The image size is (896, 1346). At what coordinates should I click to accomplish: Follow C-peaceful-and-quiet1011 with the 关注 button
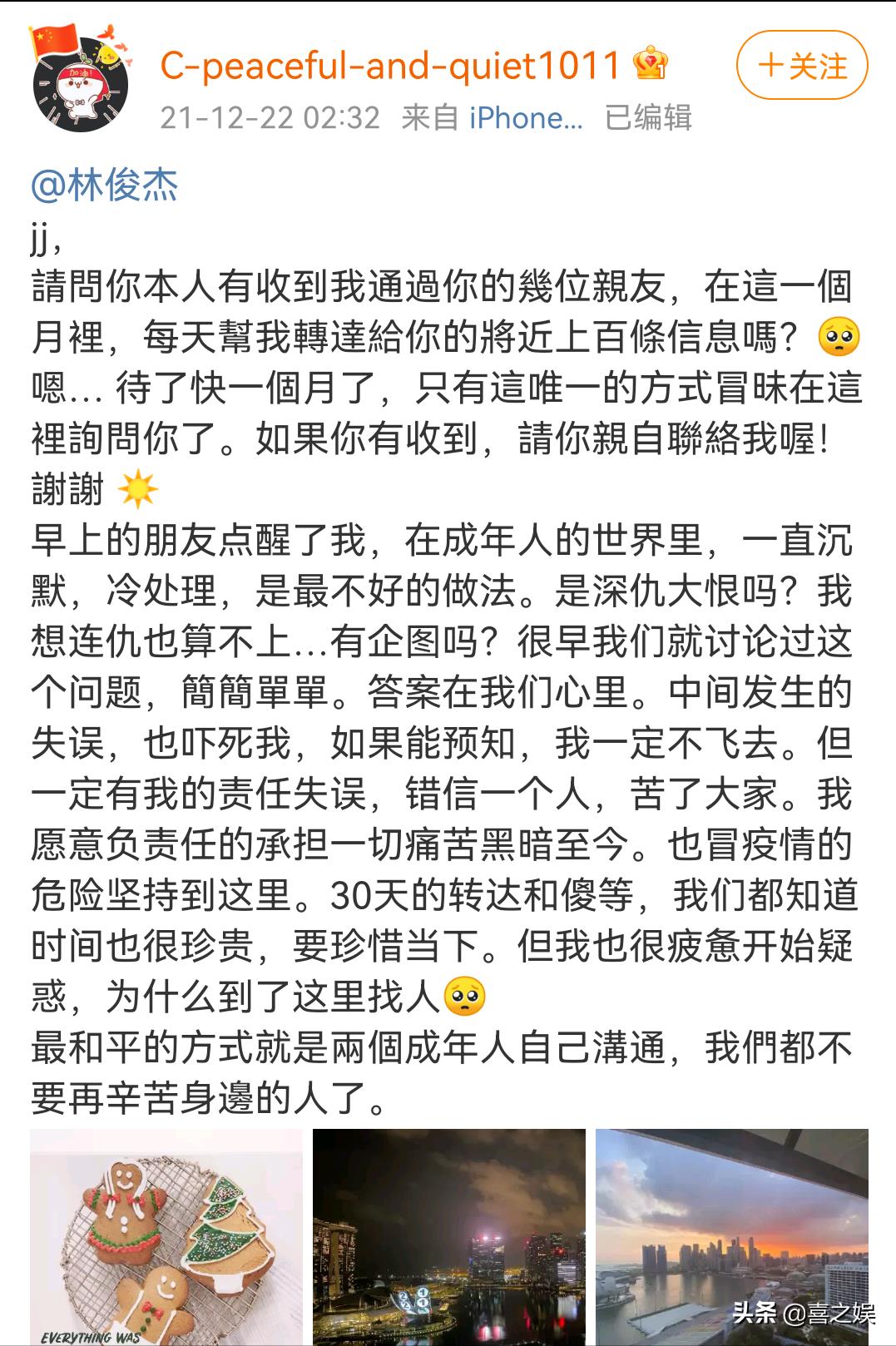click(802, 67)
